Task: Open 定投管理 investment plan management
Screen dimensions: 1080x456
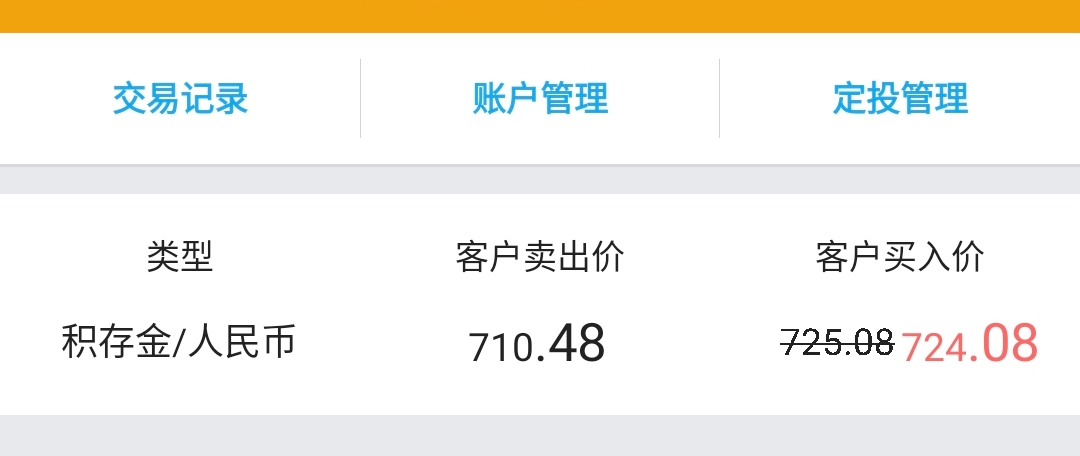Action: pos(900,99)
